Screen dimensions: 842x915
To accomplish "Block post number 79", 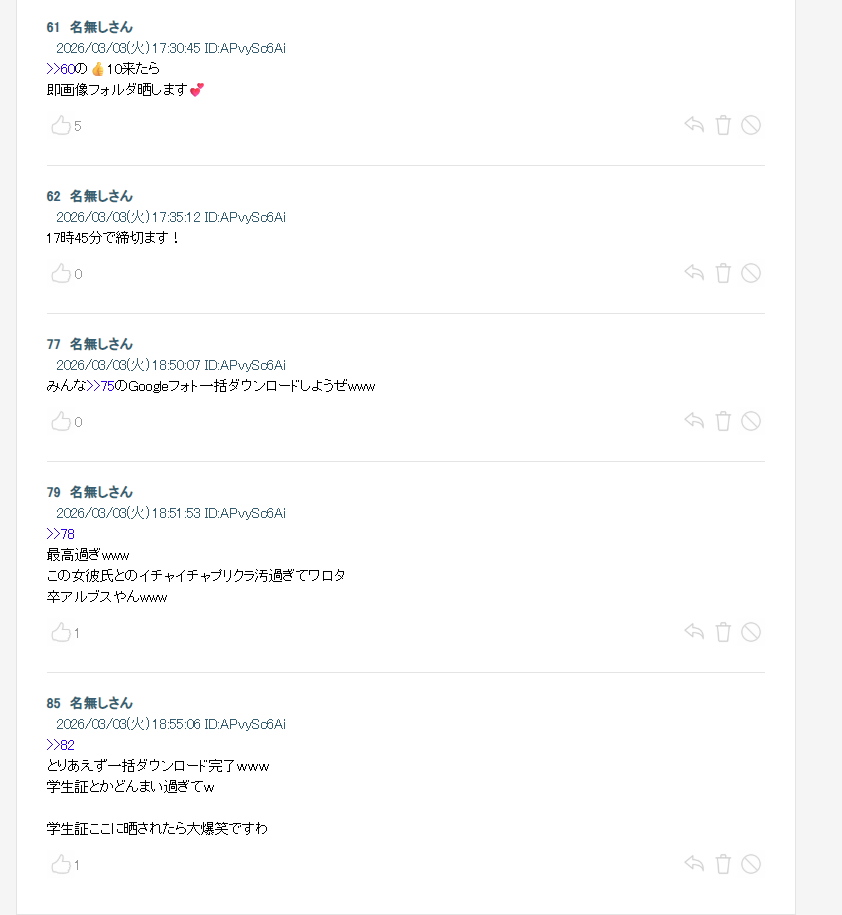I will click(x=751, y=632).
